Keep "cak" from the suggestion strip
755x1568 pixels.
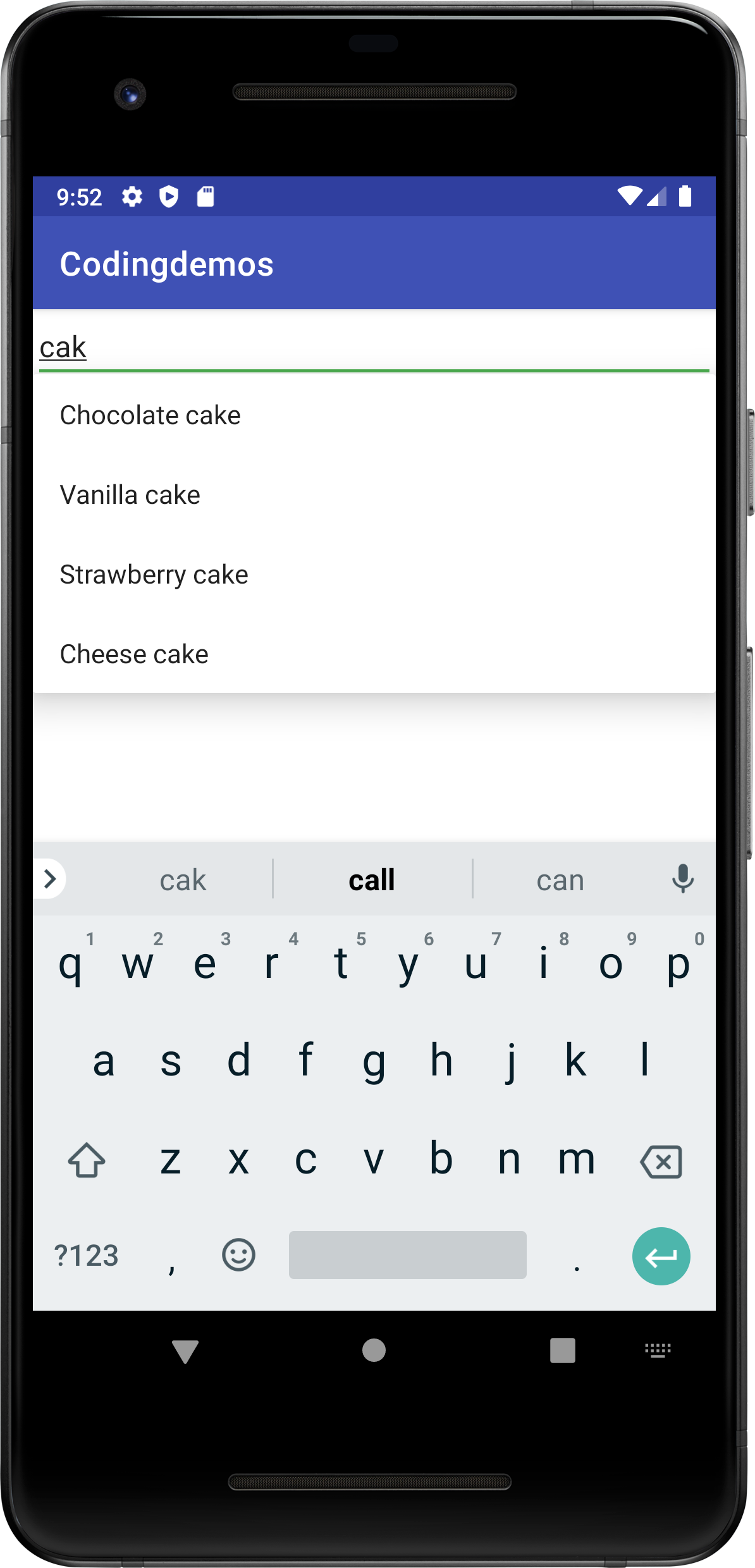tap(183, 879)
